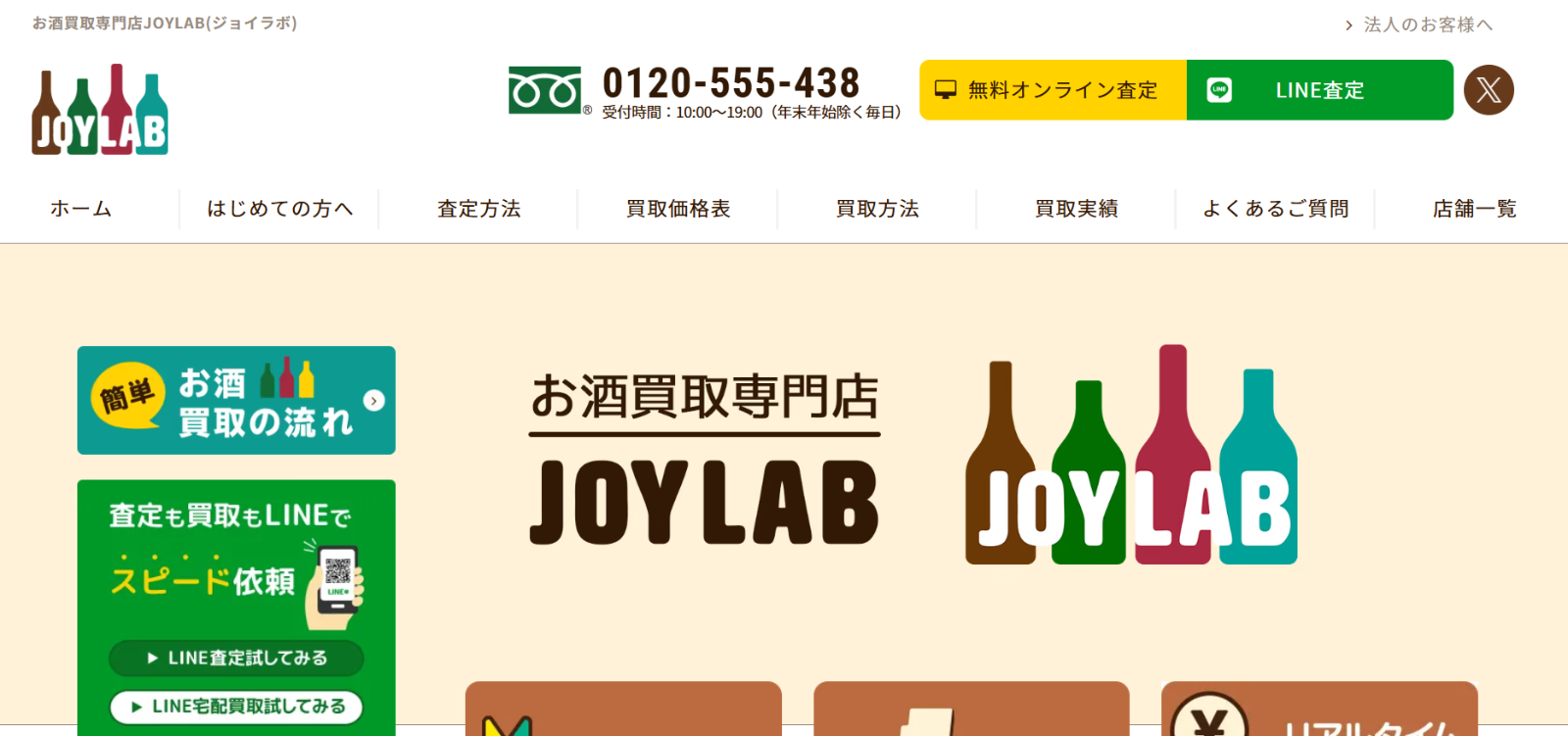Open the はじめての方へ page
This screenshot has height=736, width=1568.
pyautogui.click(x=279, y=209)
